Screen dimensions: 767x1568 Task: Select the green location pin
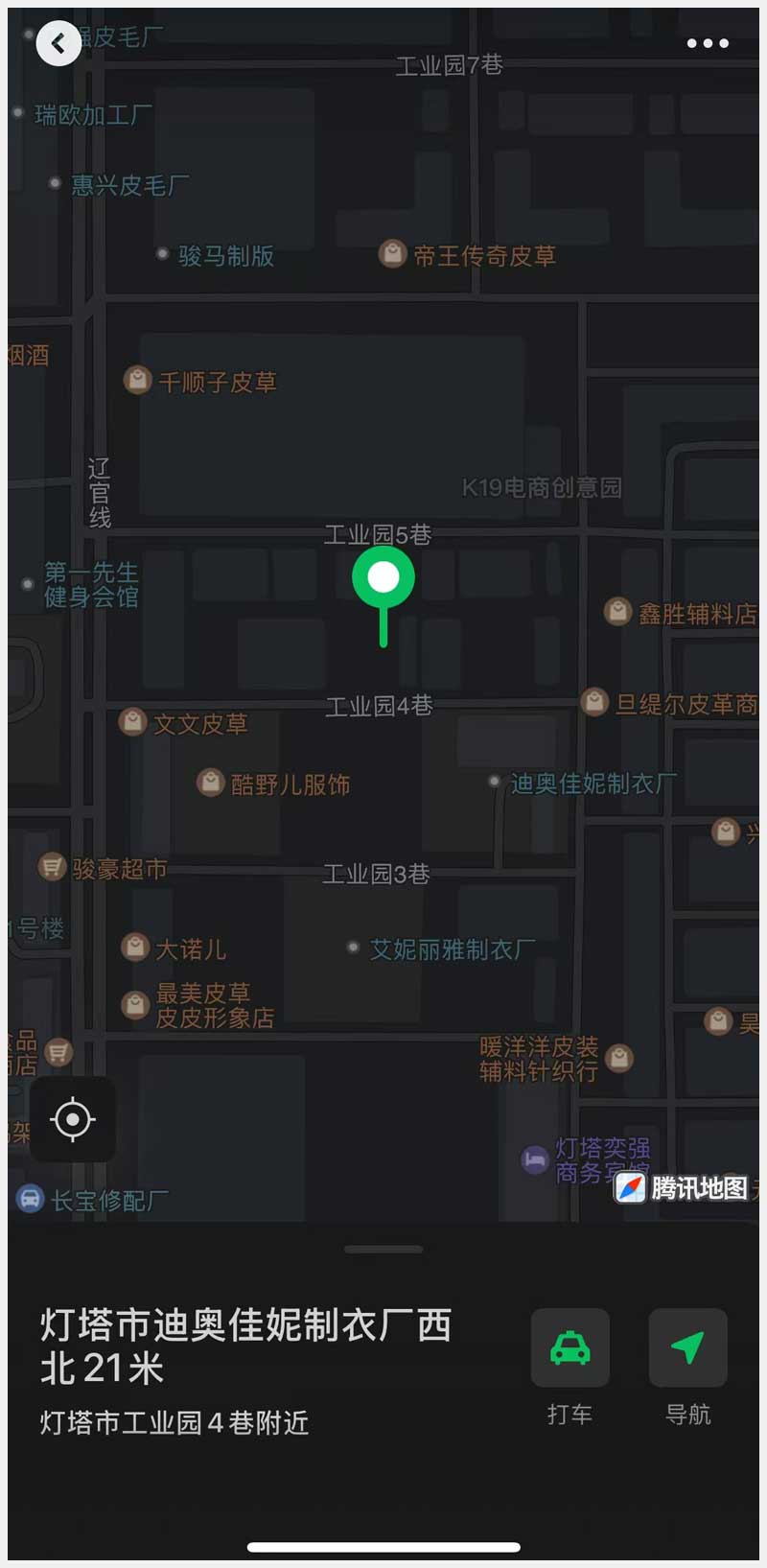(383, 578)
